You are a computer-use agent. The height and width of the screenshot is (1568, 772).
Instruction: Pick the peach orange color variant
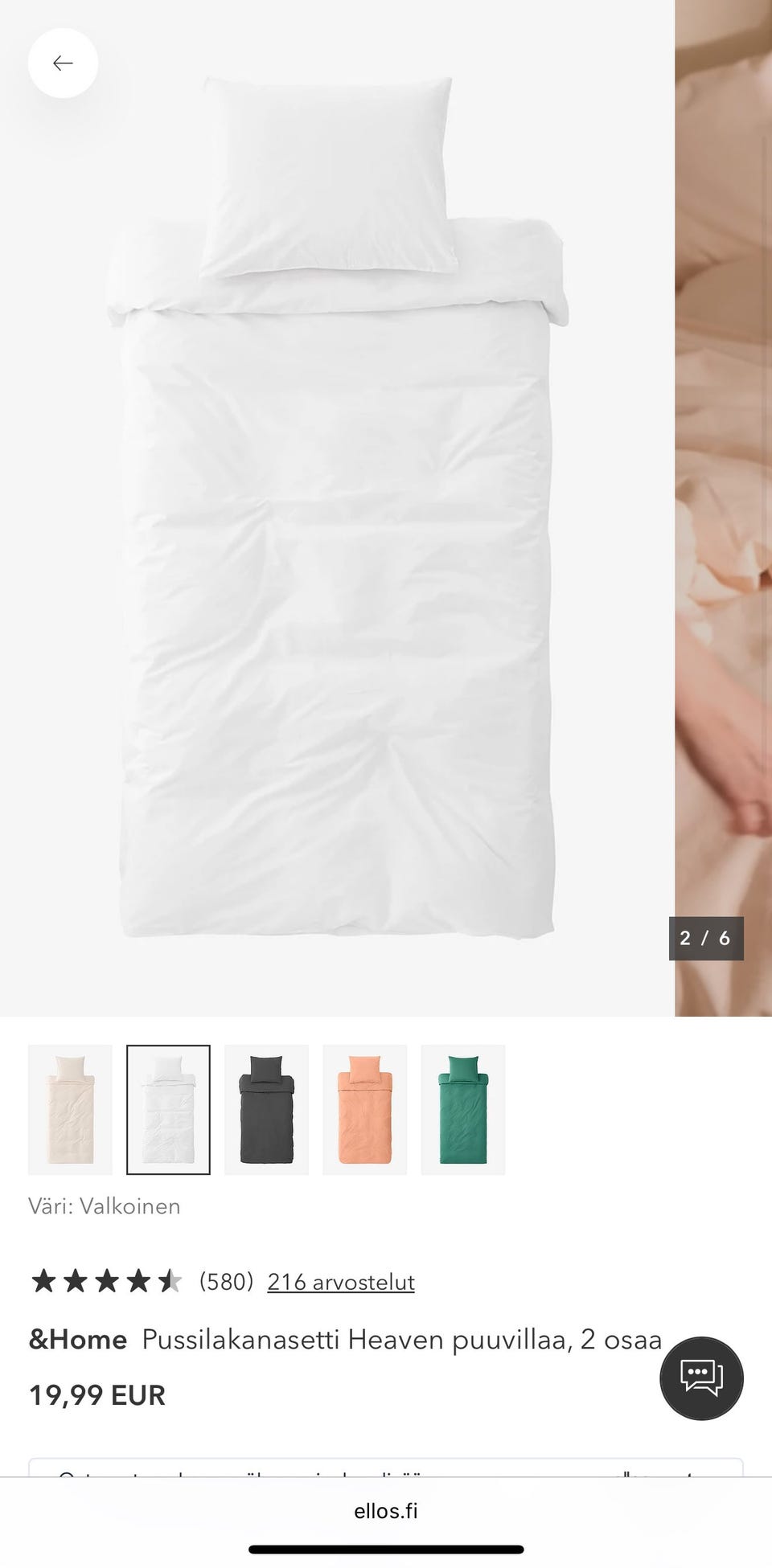pos(364,1109)
